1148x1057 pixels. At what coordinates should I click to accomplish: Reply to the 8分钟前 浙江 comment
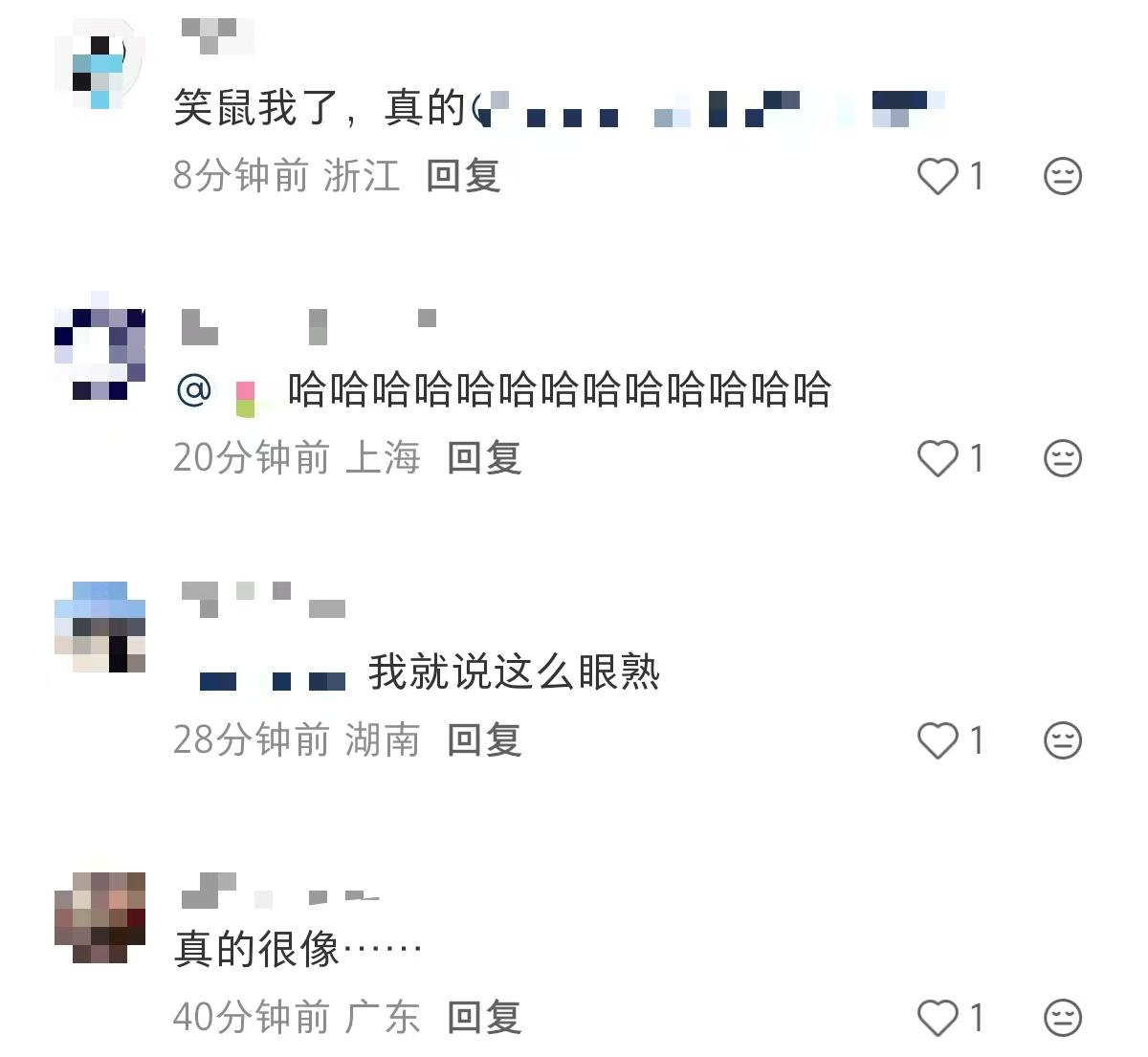[x=463, y=176]
